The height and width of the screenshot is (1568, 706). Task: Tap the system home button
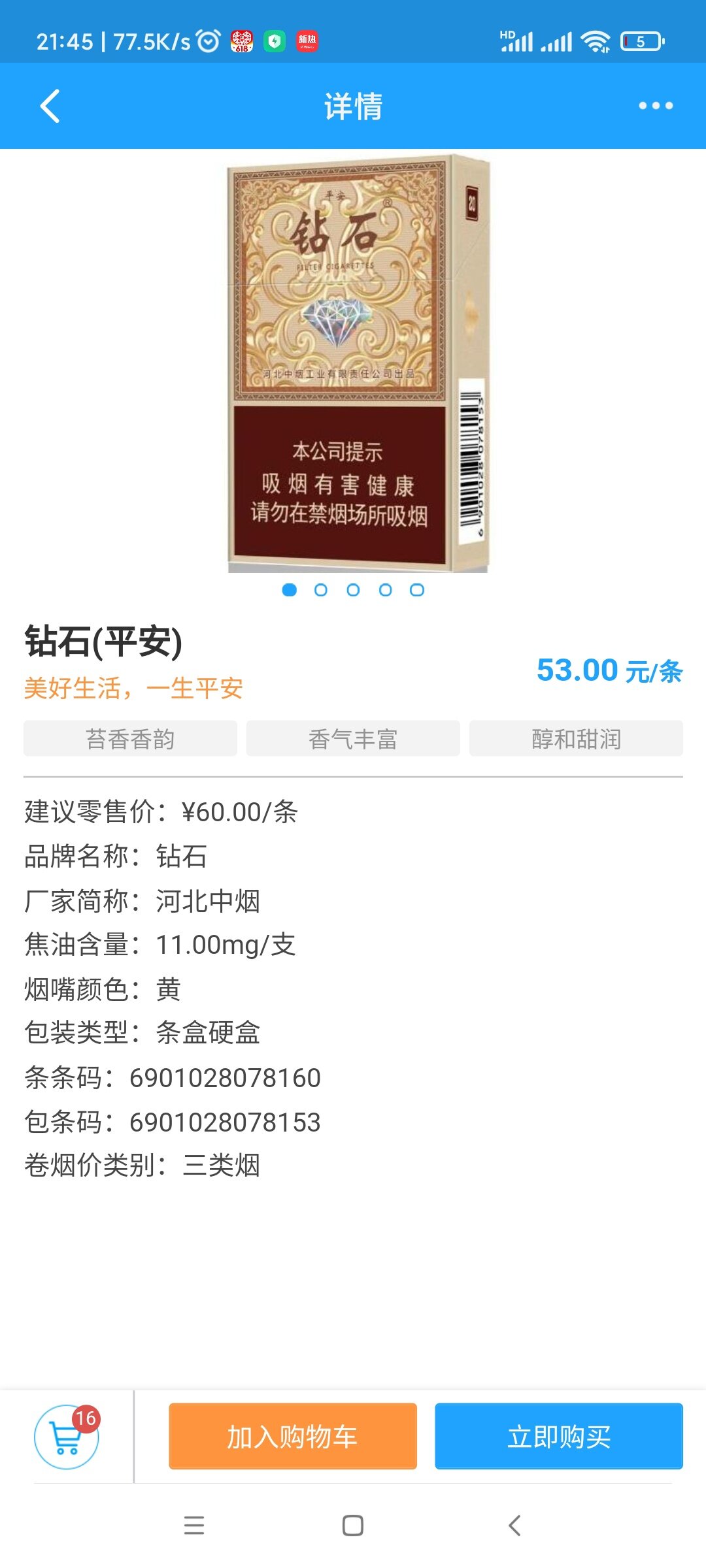[x=353, y=1526]
